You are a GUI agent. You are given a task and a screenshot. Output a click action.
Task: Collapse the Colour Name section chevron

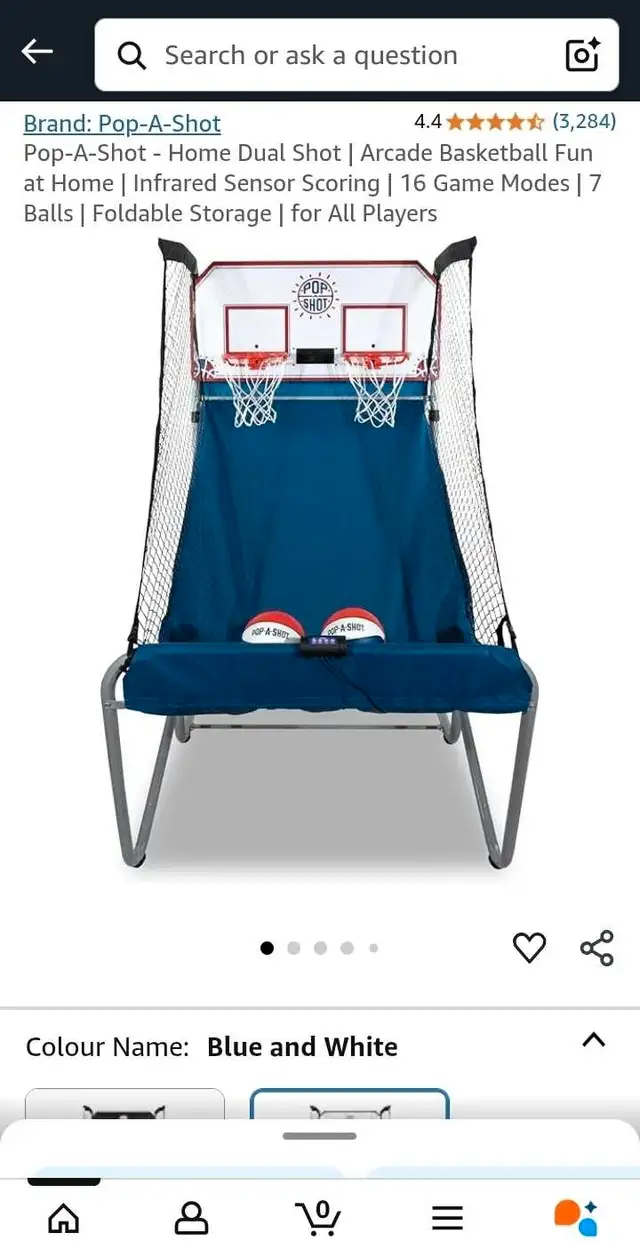(594, 1040)
